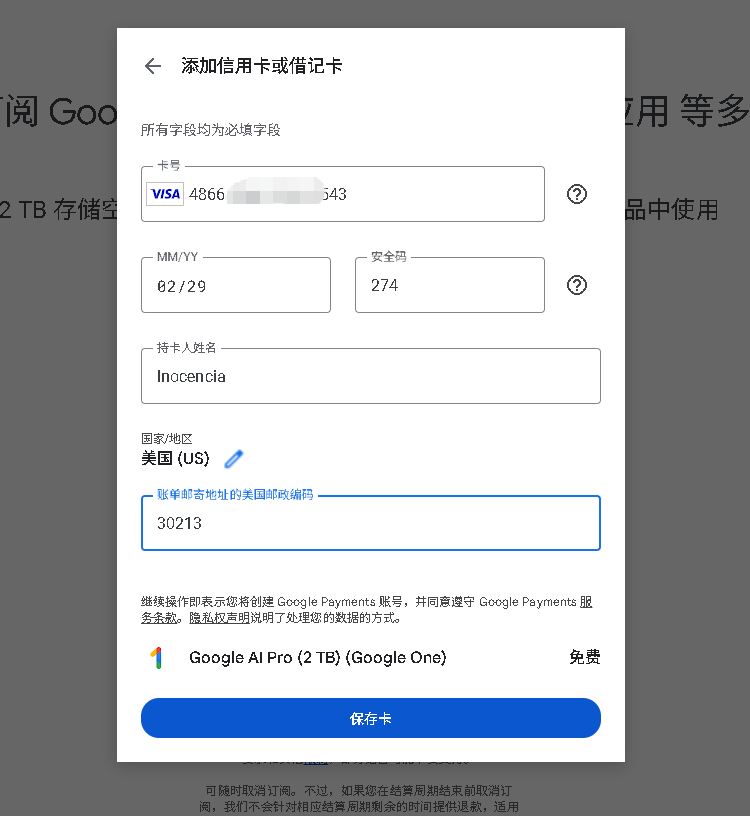
Task: Tap the US postal code field
Action: (x=371, y=523)
